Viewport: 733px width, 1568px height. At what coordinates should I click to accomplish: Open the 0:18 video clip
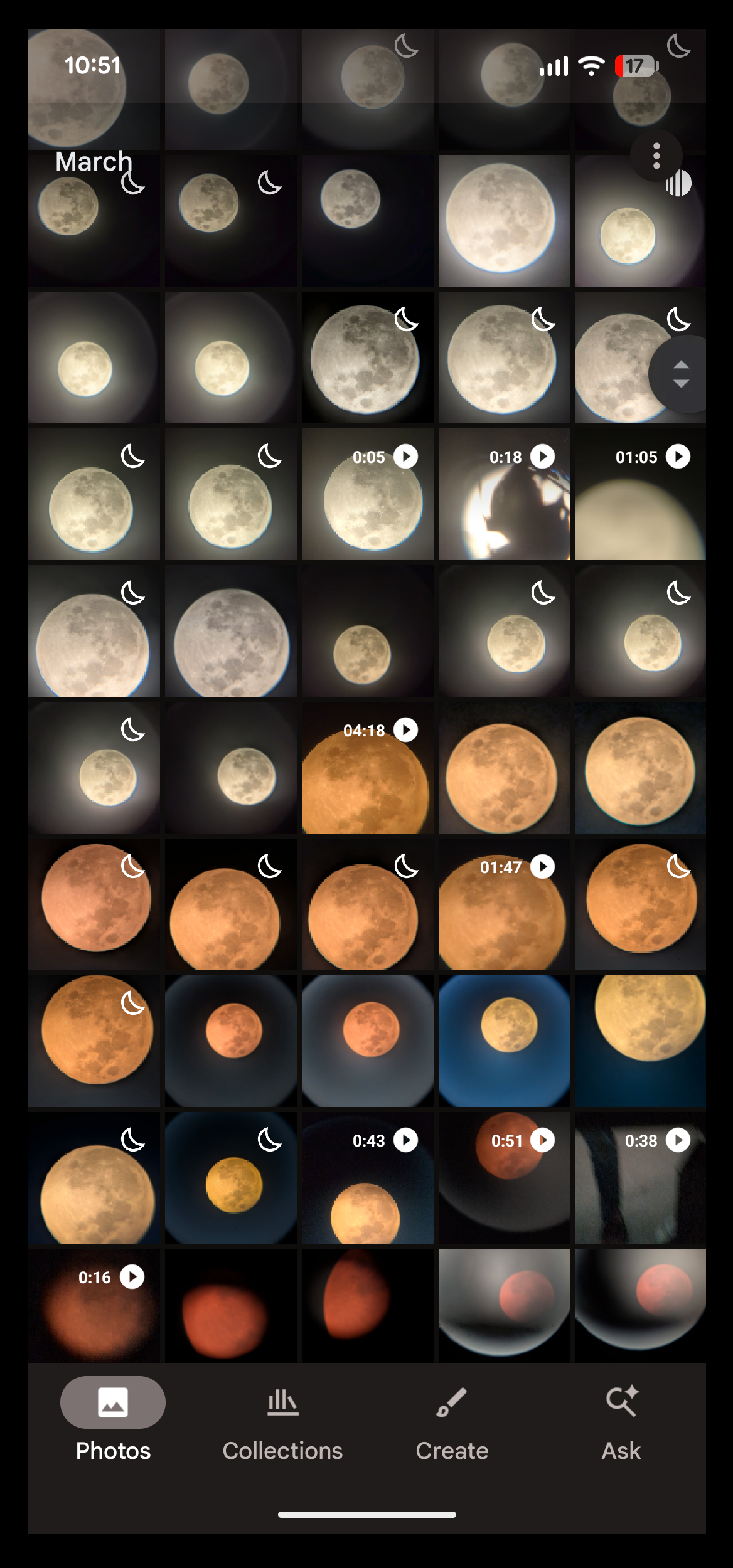coord(504,495)
